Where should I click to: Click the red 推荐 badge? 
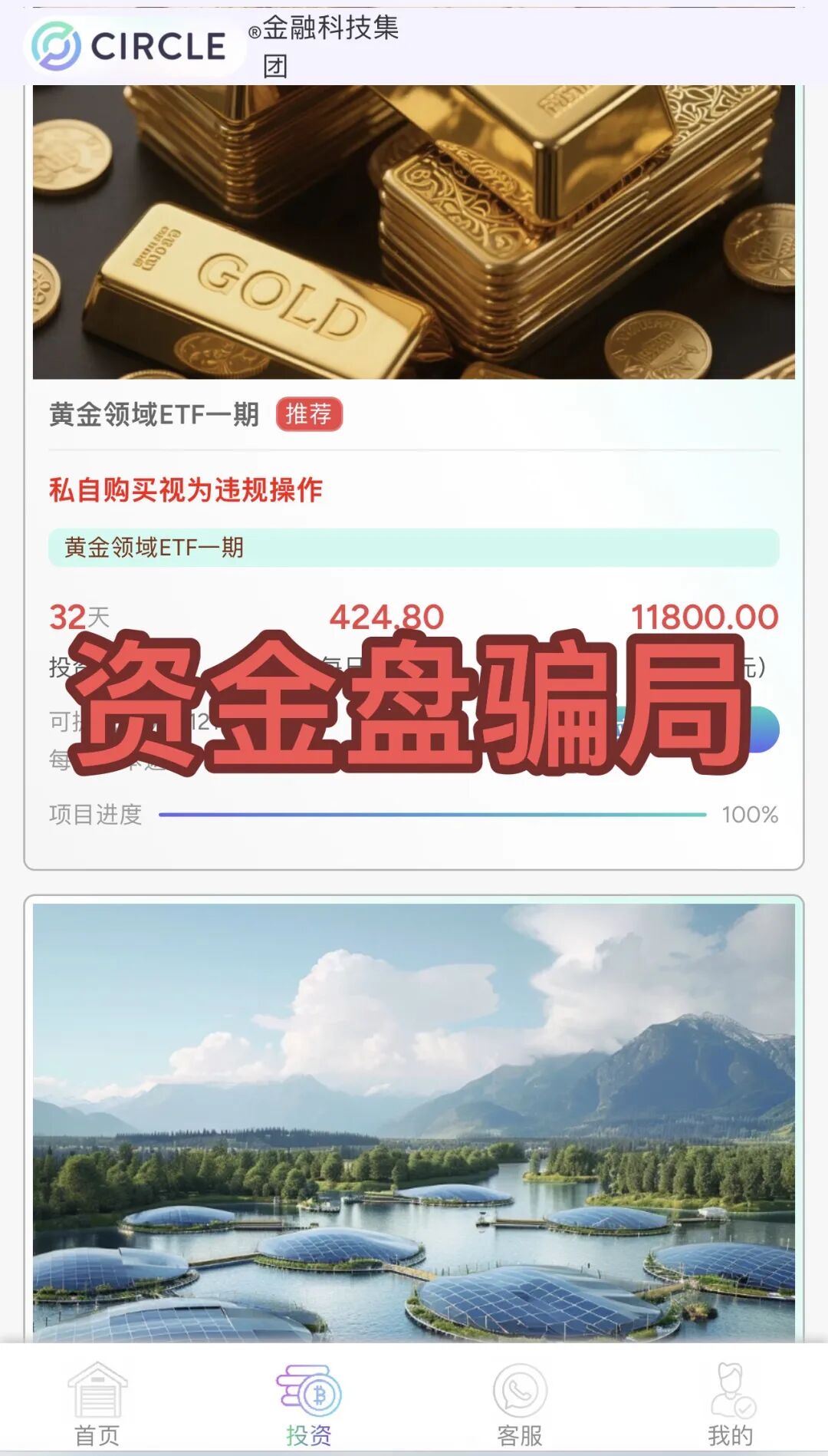click(x=307, y=413)
